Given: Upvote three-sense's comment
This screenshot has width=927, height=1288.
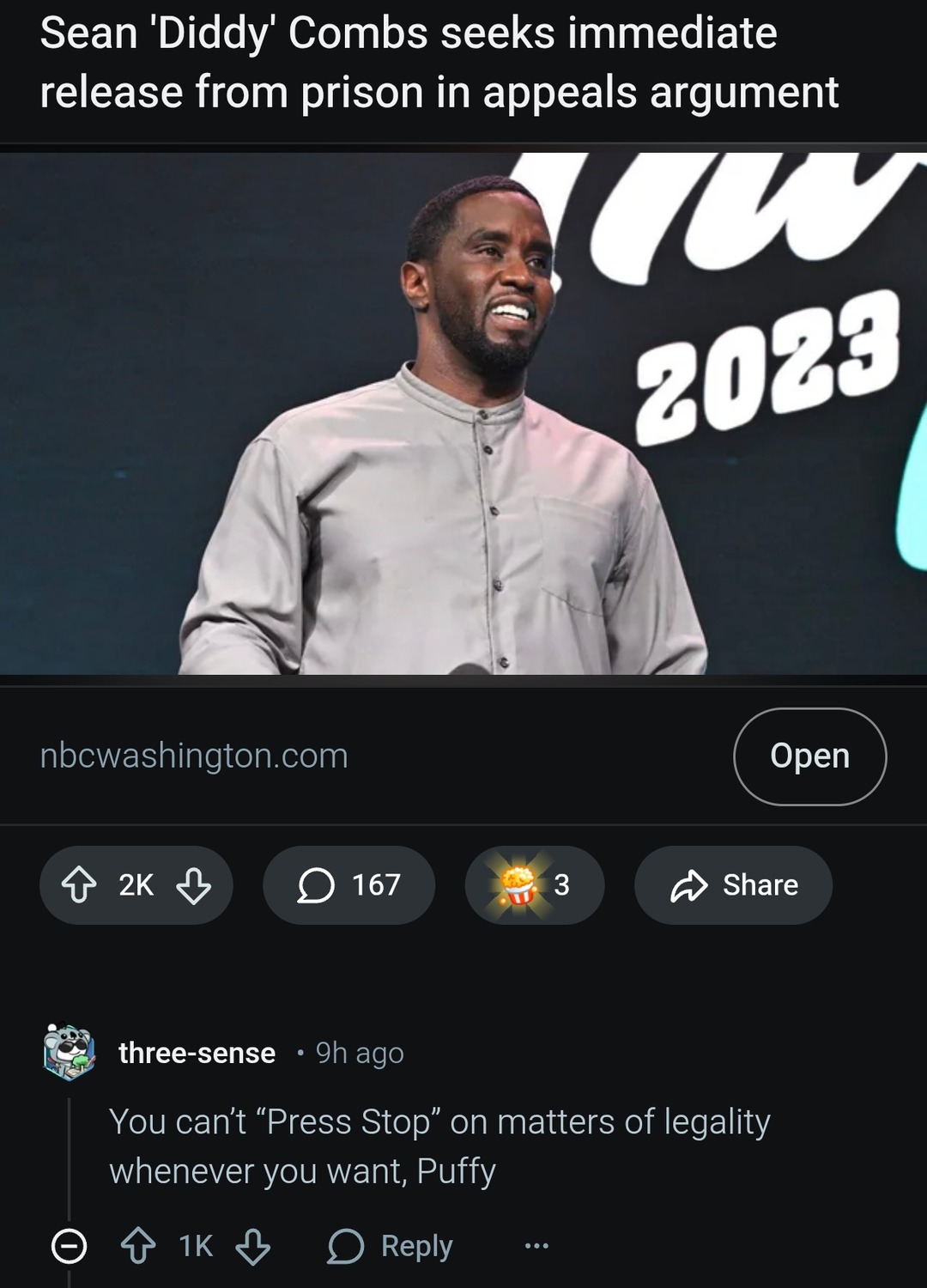Looking at the screenshot, I should tap(138, 1246).
